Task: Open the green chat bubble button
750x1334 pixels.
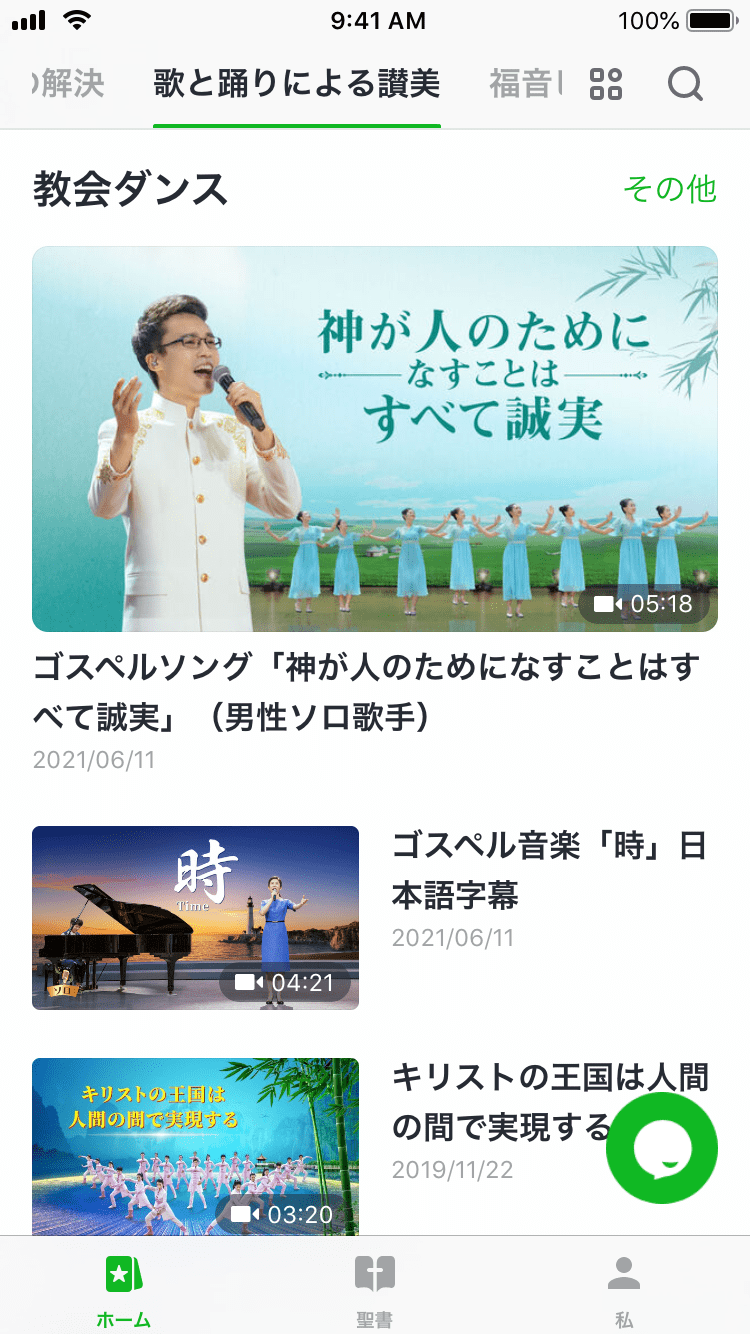Action: [661, 1147]
